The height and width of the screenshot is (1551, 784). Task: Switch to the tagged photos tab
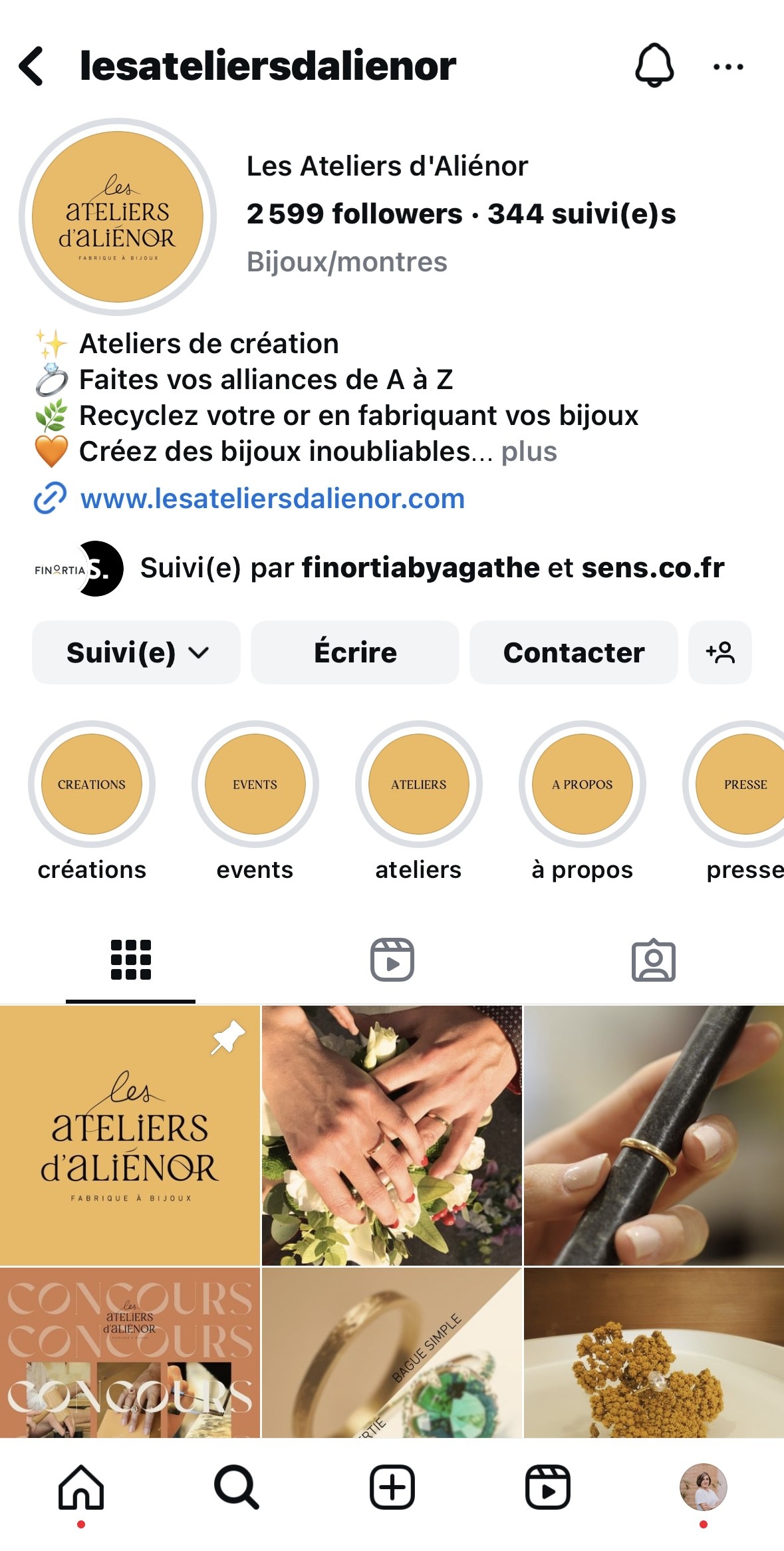coord(653,960)
